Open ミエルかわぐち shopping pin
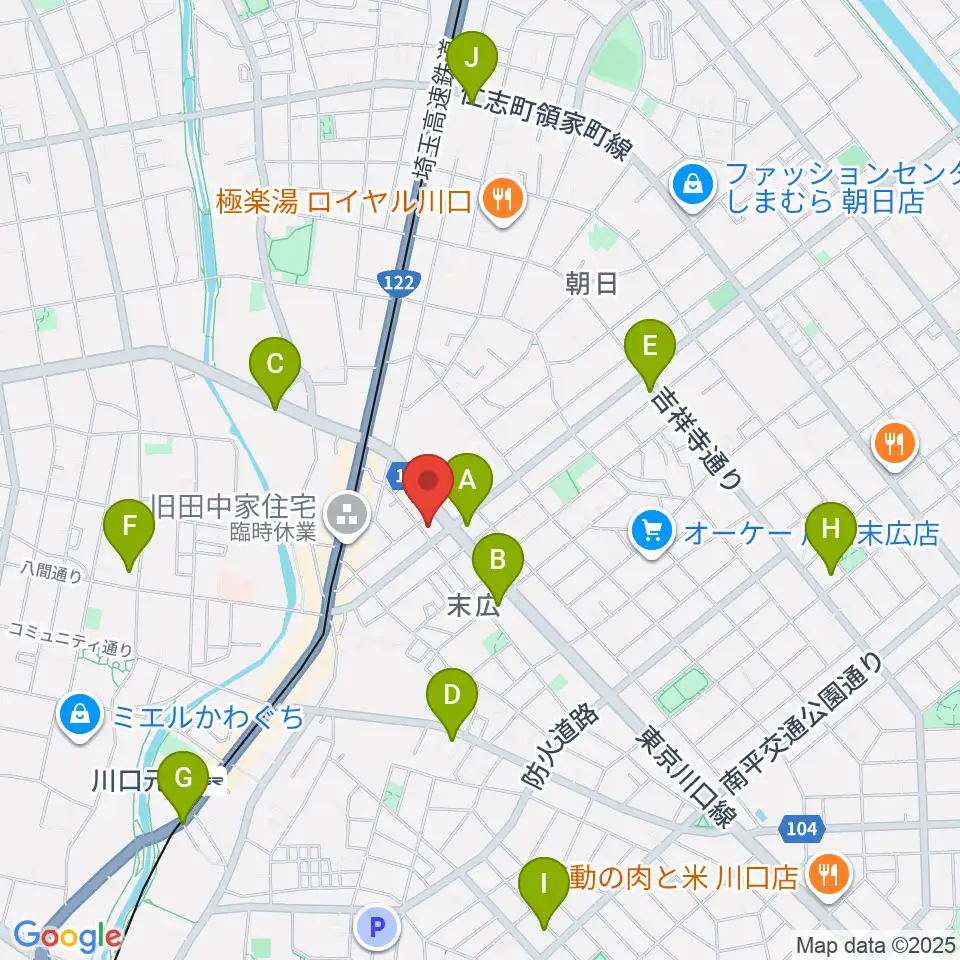 coord(80,717)
